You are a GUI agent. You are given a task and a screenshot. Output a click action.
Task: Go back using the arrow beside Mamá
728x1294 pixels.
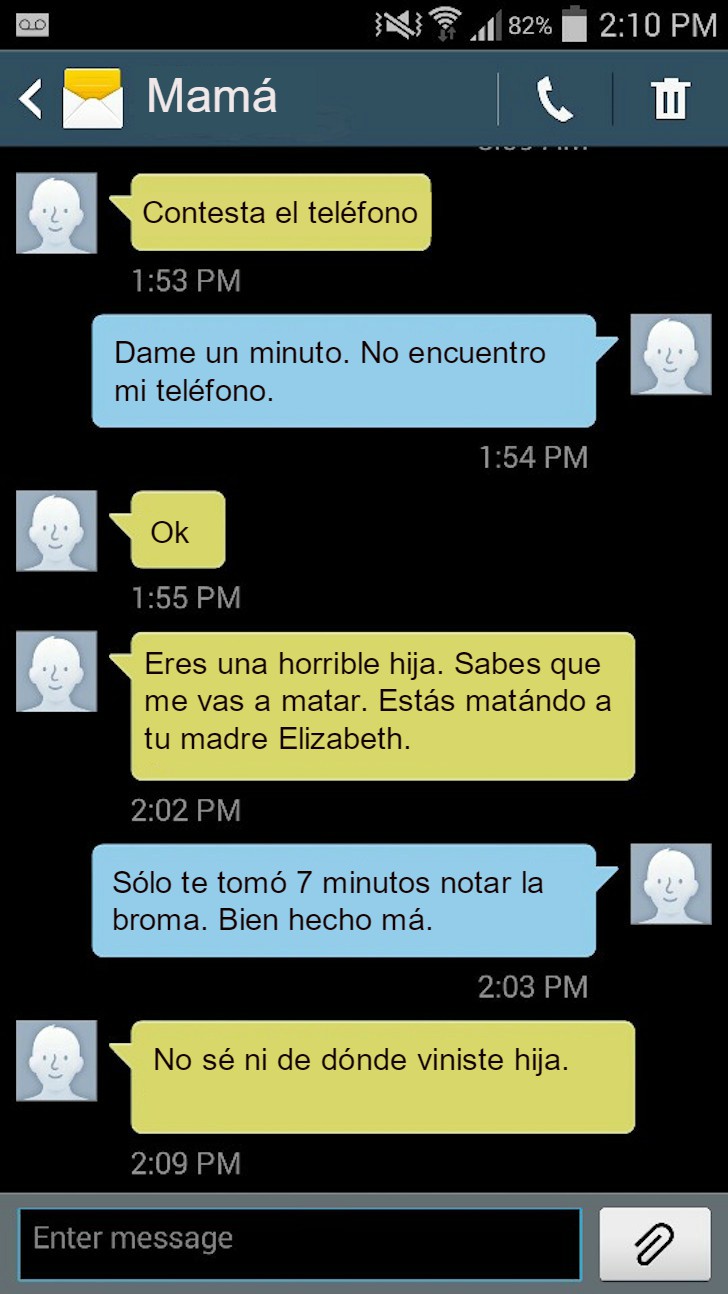pyautogui.click(x=30, y=99)
